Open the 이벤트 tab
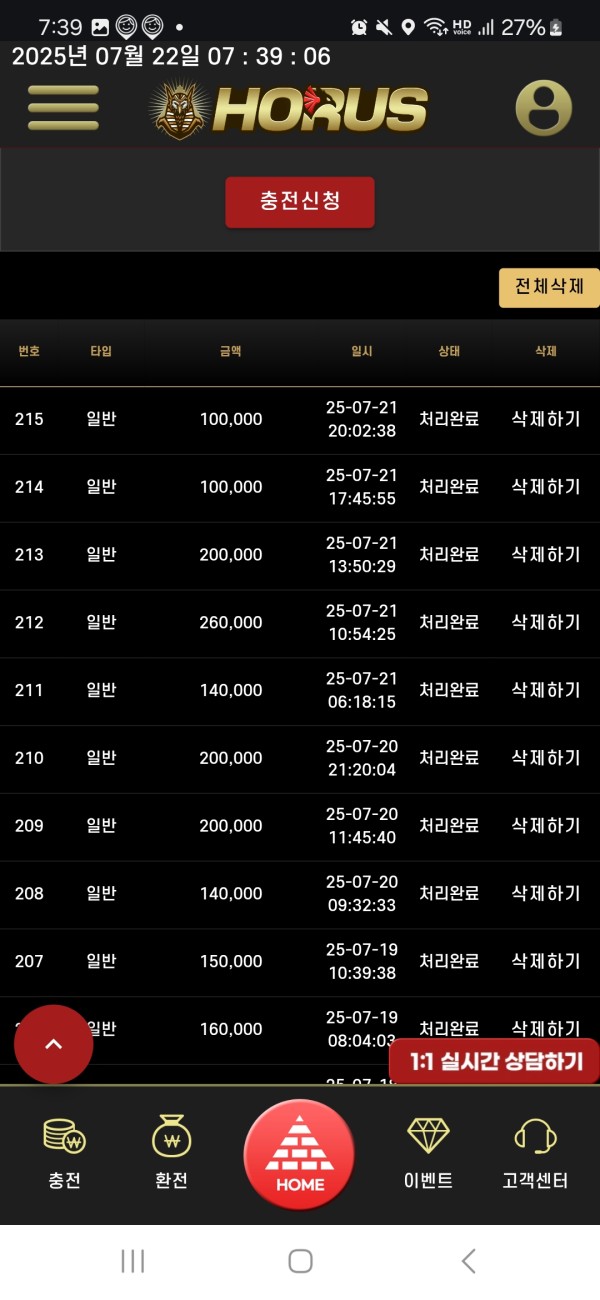600x1300 pixels. (428, 1154)
